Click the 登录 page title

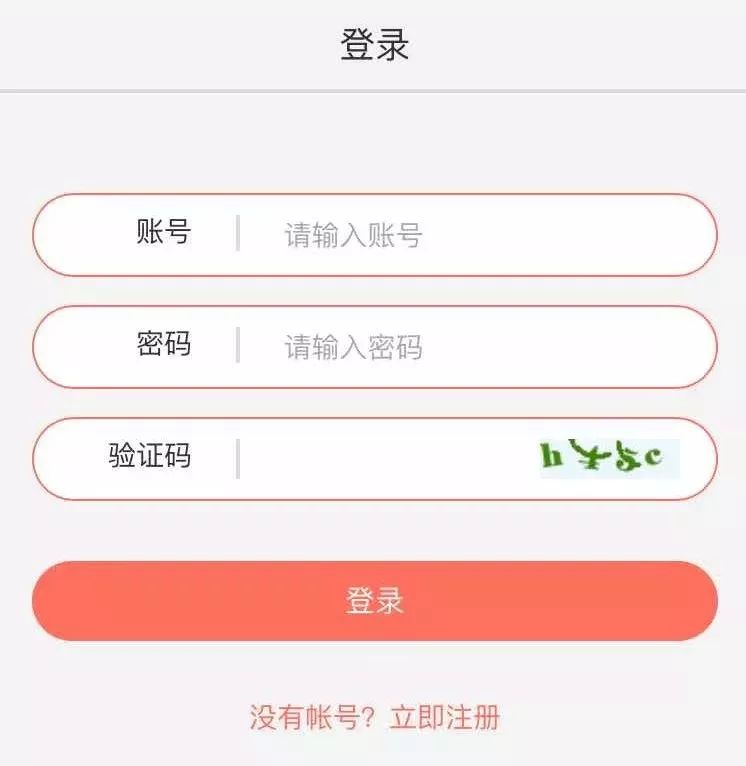pyautogui.click(x=372, y=40)
